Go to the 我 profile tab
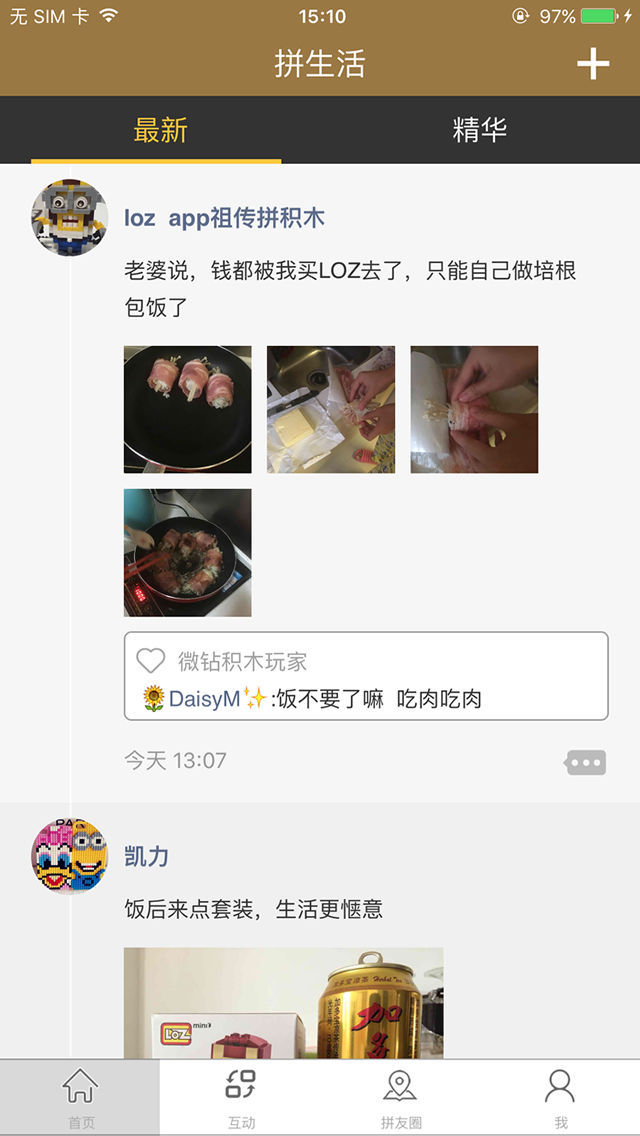The height and width of the screenshot is (1136, 640). [x=560, y=1097]
